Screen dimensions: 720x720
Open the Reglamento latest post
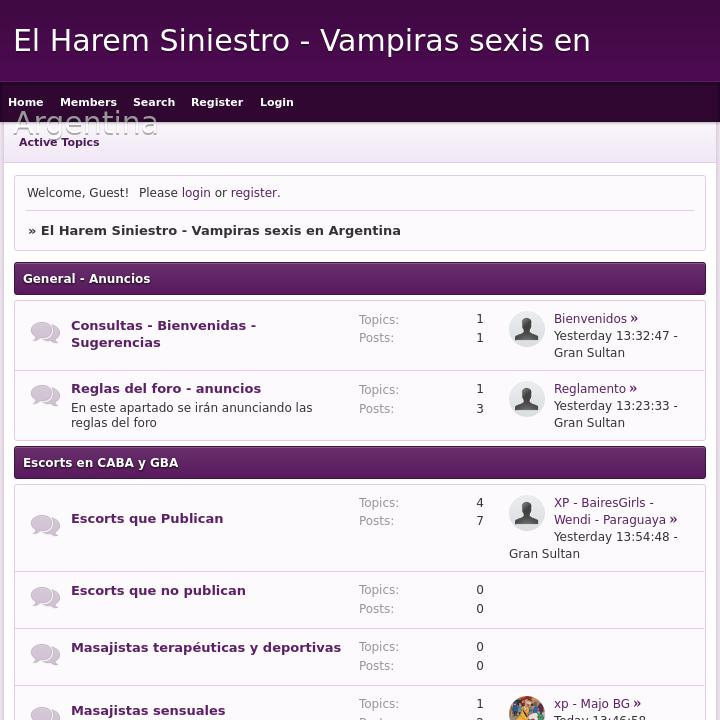point(590,389)
